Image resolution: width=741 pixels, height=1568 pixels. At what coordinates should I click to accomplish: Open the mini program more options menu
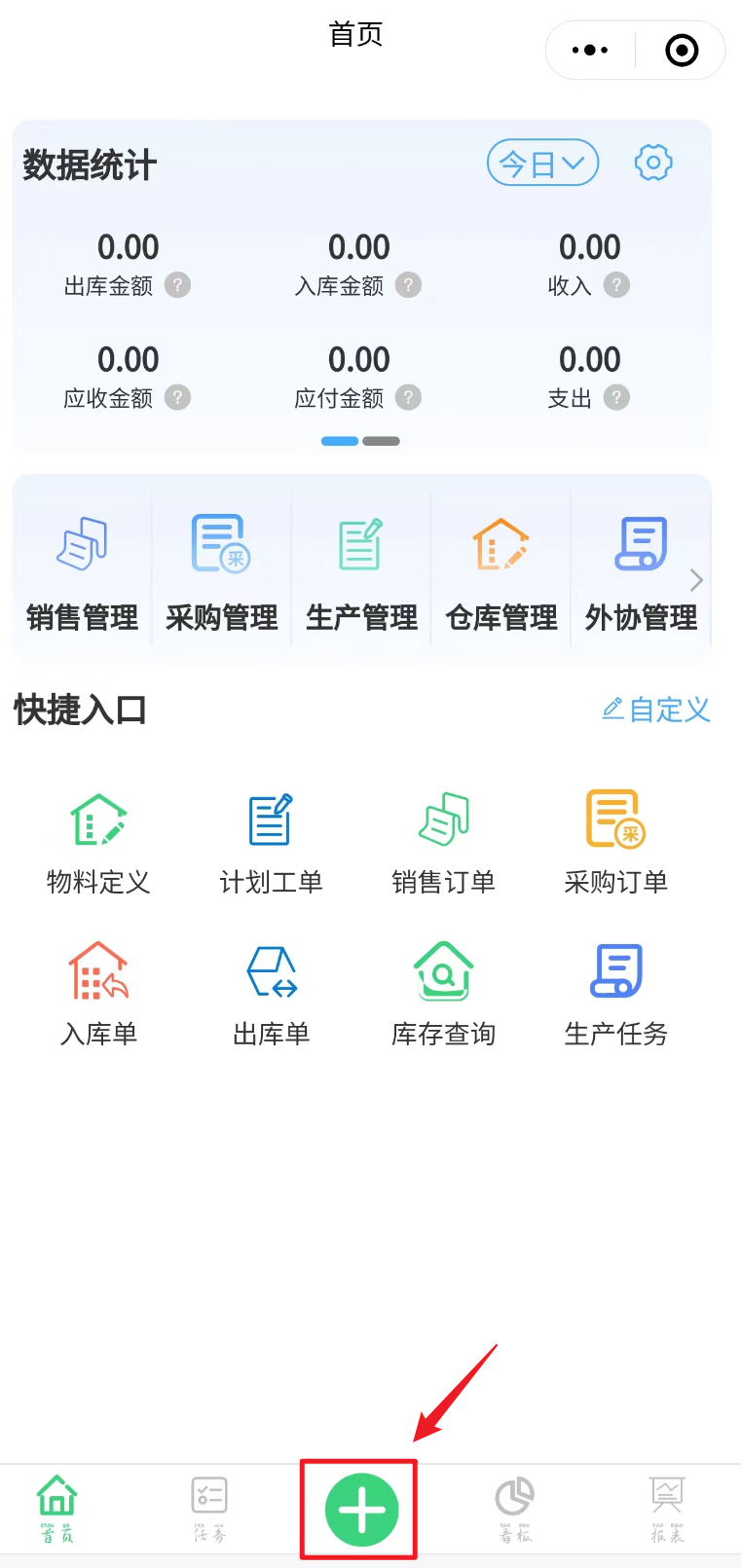(590, 50)
